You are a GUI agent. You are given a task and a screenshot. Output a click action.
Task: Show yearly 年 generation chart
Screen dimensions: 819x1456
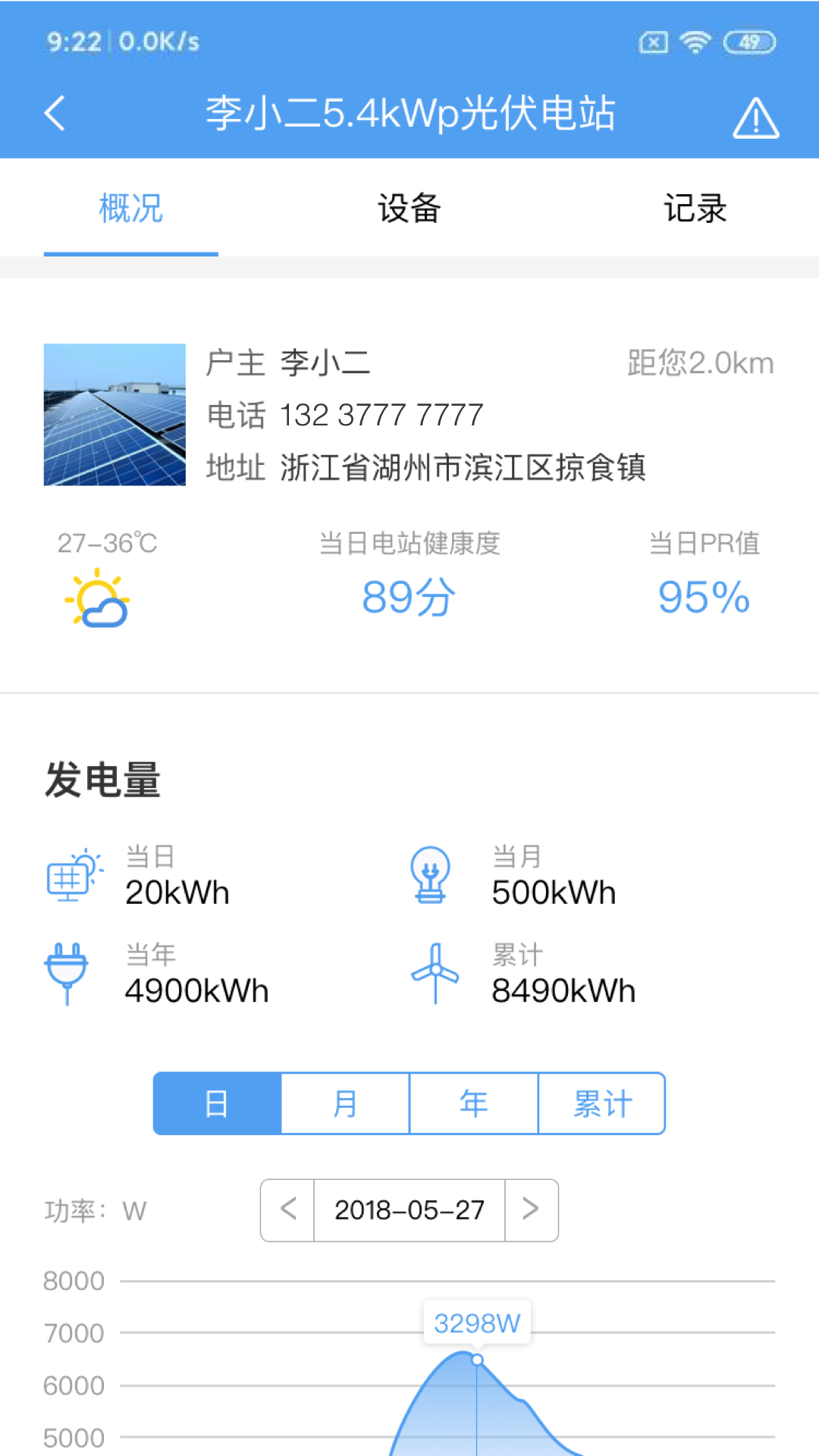pos(473,1103)
